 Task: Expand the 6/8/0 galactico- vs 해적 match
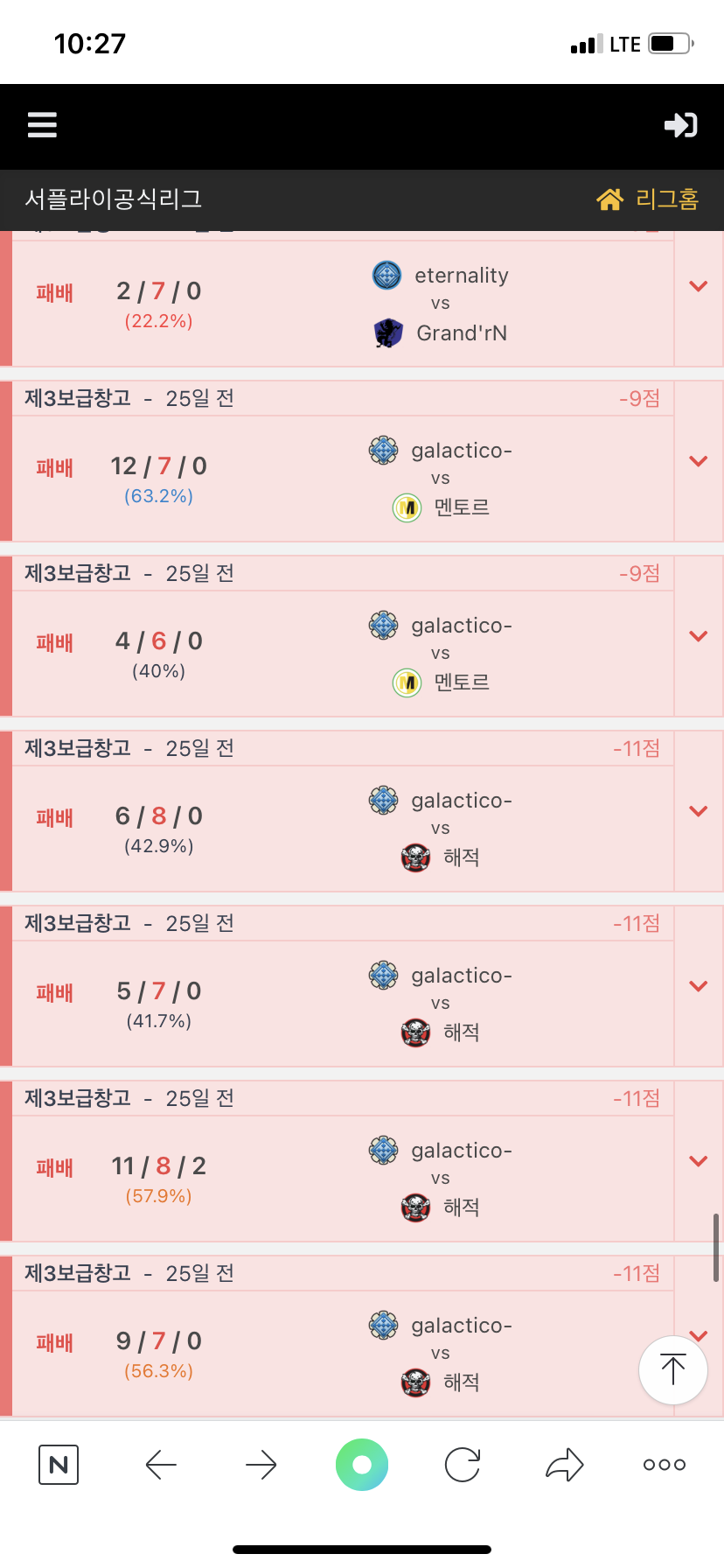(x=698, y=811)
